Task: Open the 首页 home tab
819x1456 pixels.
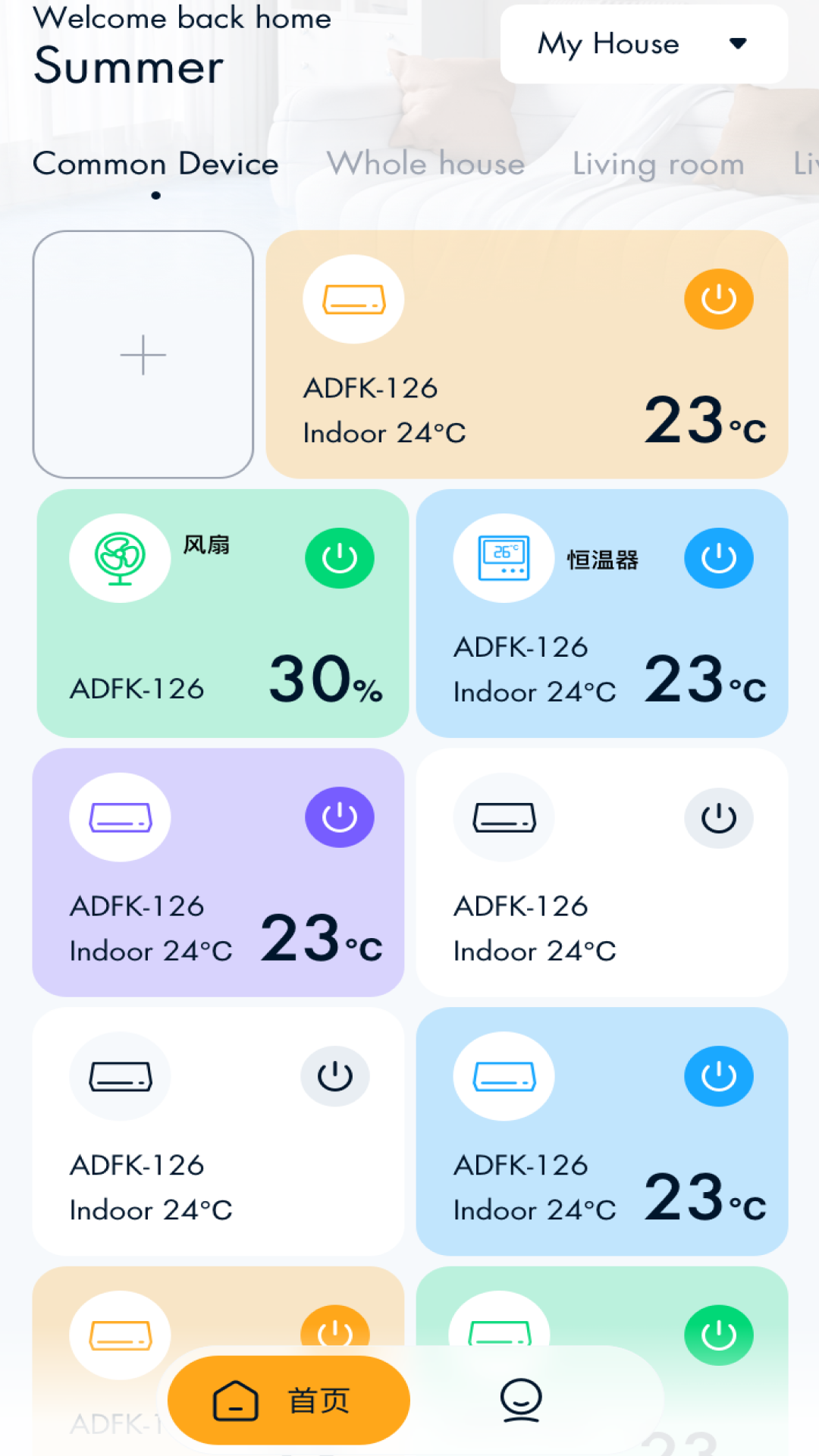Action: pyautogui.click(x=288, y=1400)
